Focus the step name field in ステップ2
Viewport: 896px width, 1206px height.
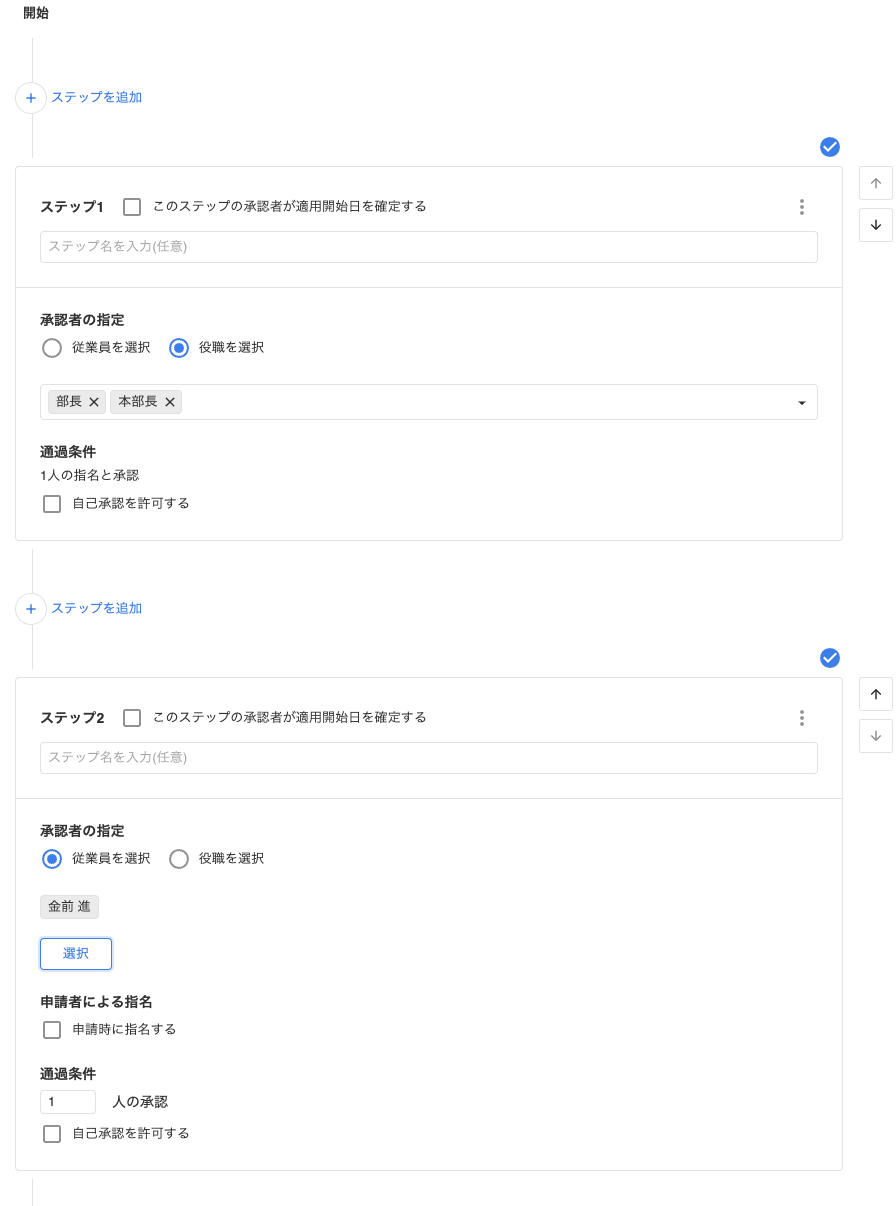[x=428, y=758]
